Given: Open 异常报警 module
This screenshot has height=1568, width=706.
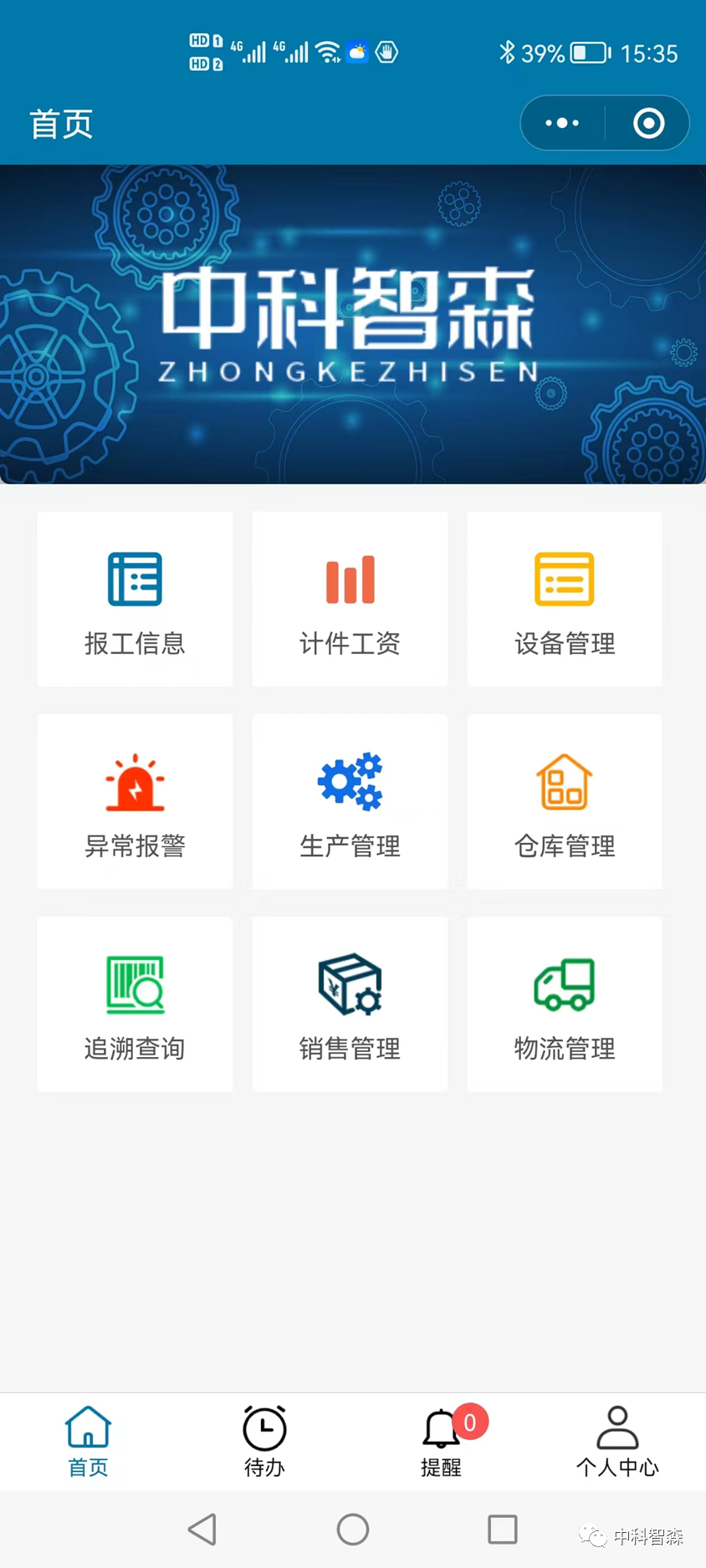Looking at the screenshot, I should [135, 802].
